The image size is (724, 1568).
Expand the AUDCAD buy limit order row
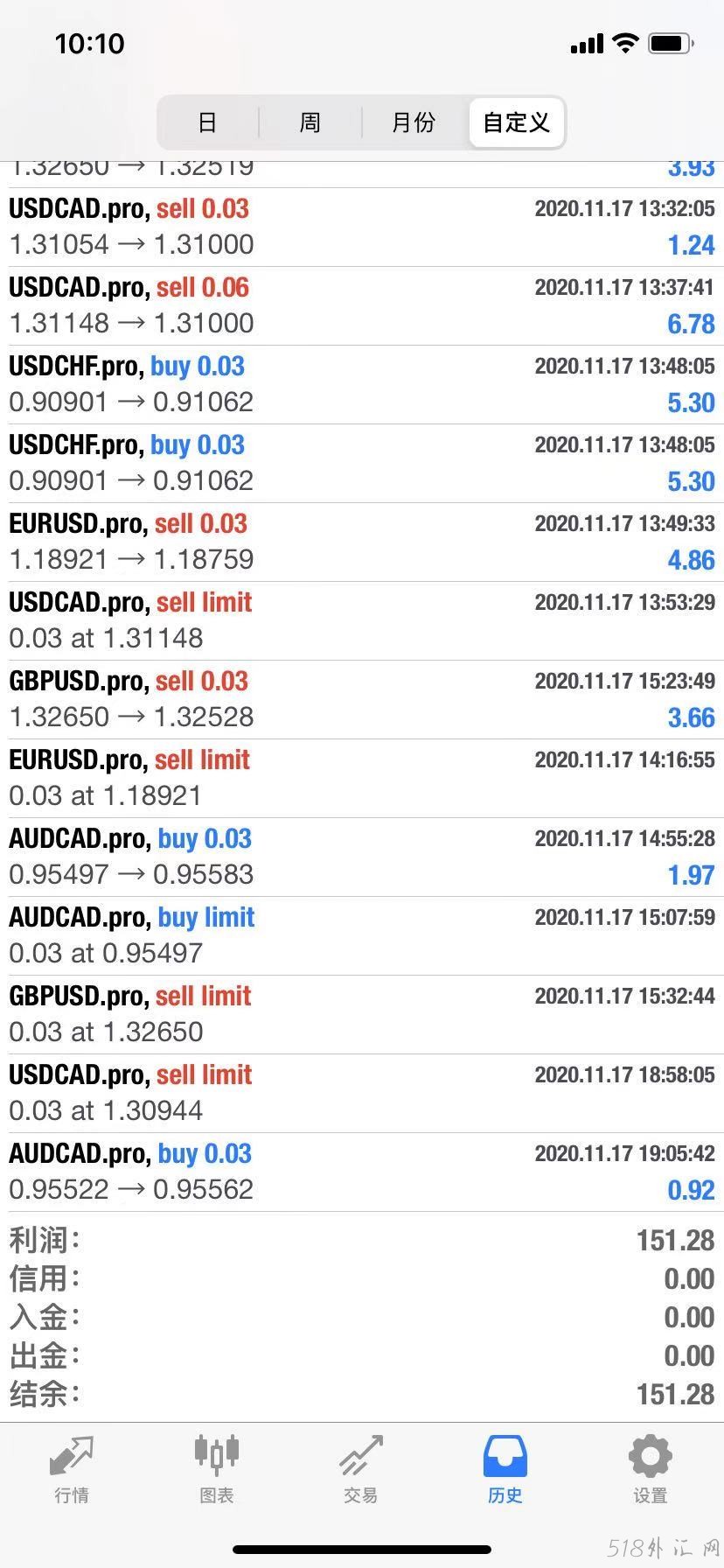pyautogui.click(x=362, y=935)
